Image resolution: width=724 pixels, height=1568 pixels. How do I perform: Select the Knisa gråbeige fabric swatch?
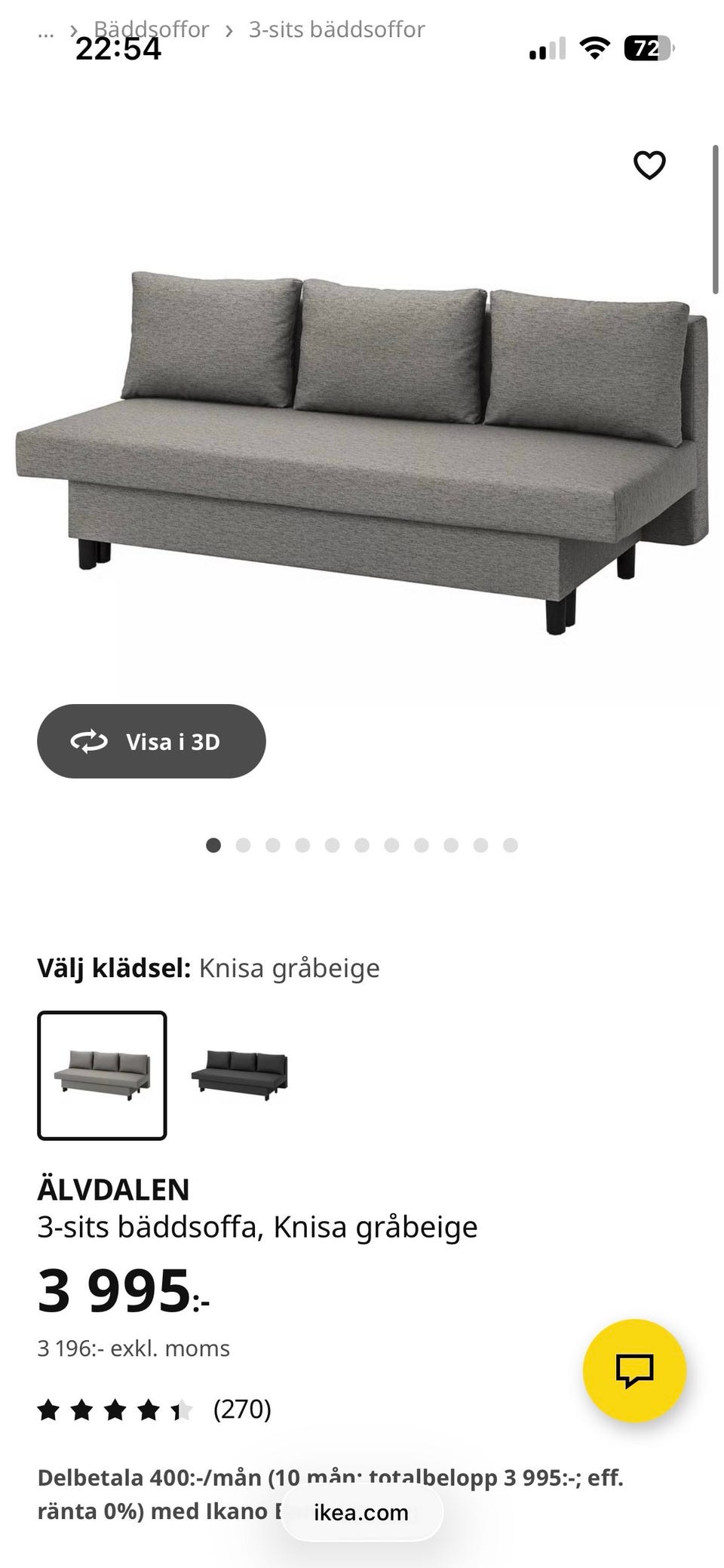pyautogui.click(x=101, y=1075)
